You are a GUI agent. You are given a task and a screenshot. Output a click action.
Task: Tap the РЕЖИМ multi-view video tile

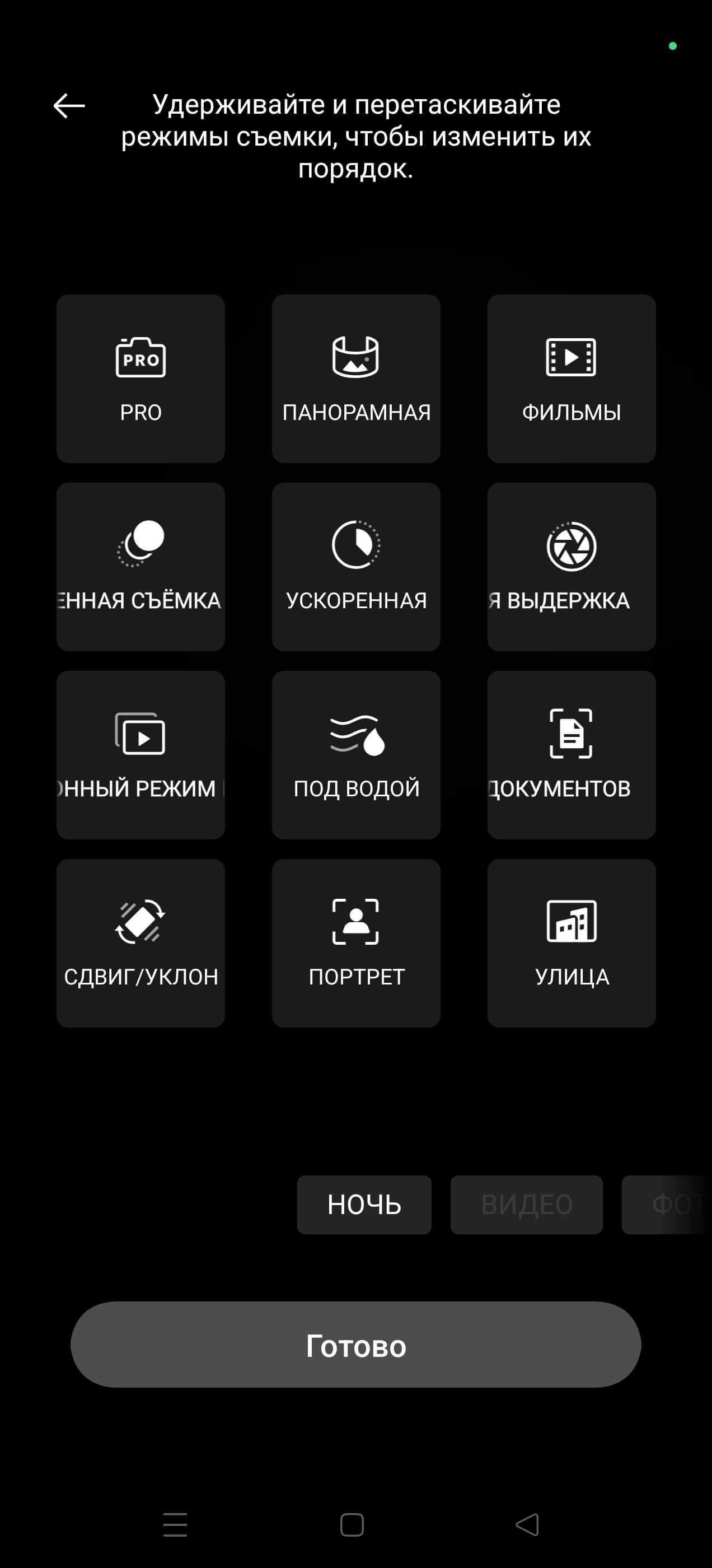[x=140, y=755]
